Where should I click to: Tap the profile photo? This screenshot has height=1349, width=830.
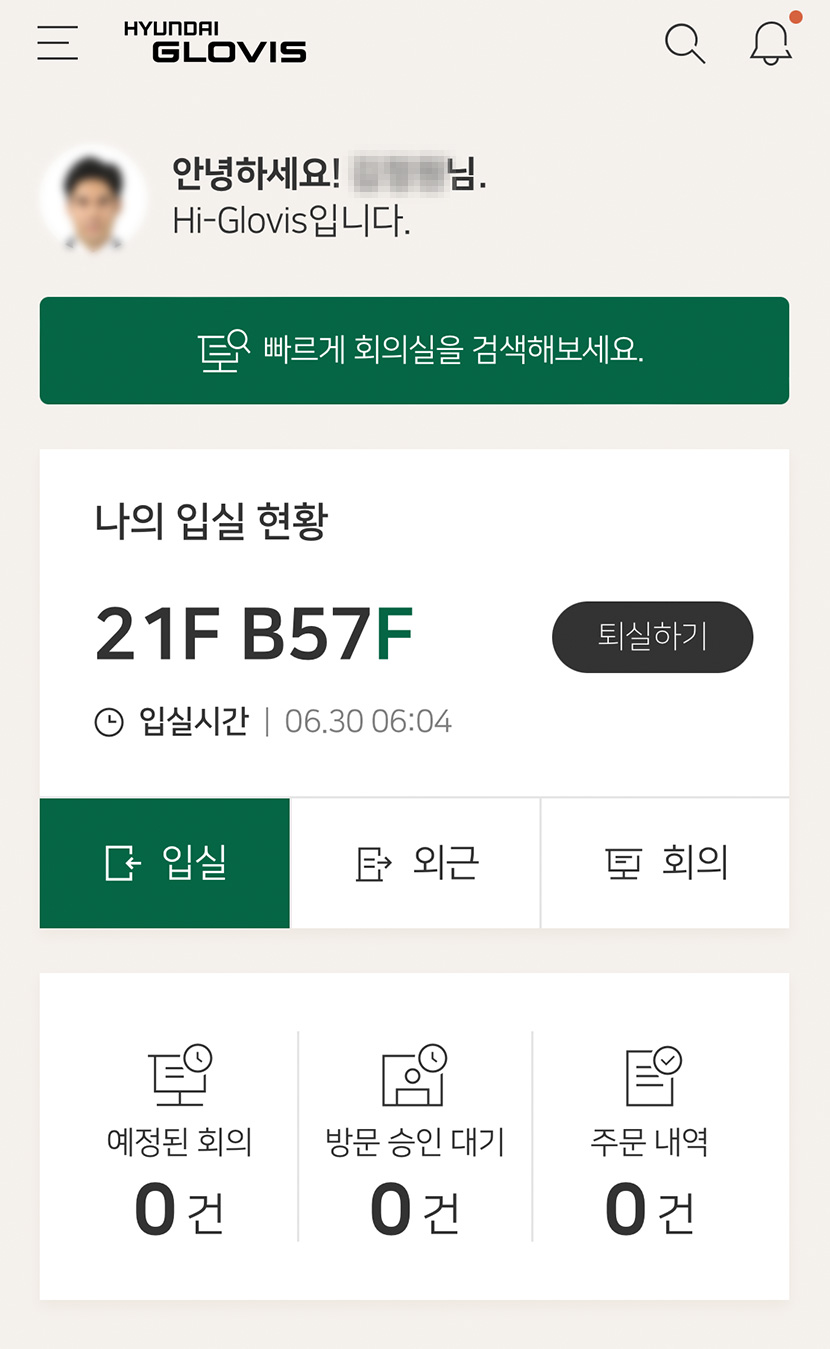pos(94,197)
